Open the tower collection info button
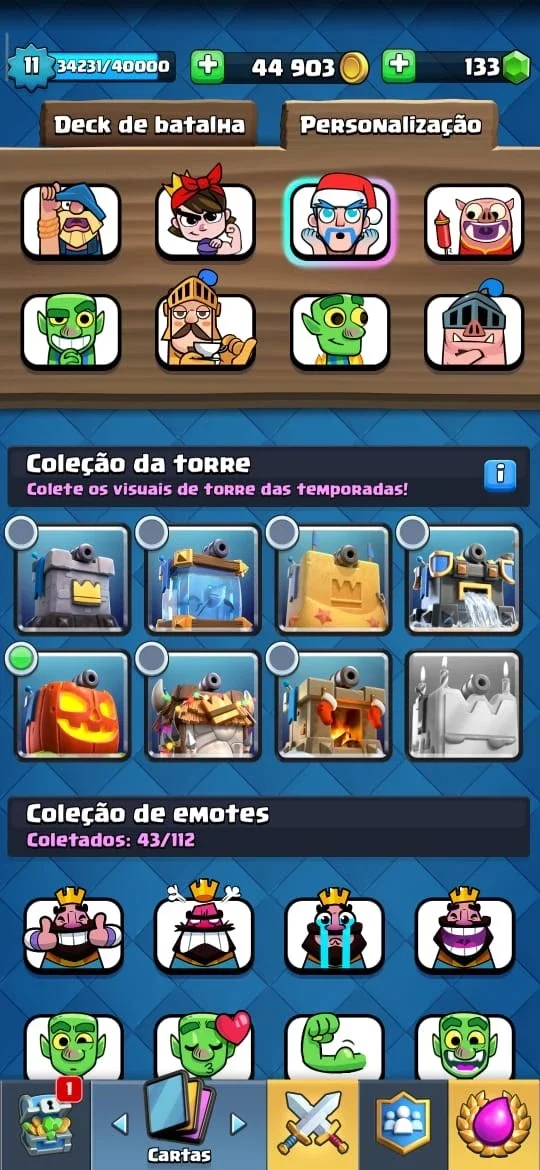The height and width of the screenshot is (1170, 540). (500, 475)
